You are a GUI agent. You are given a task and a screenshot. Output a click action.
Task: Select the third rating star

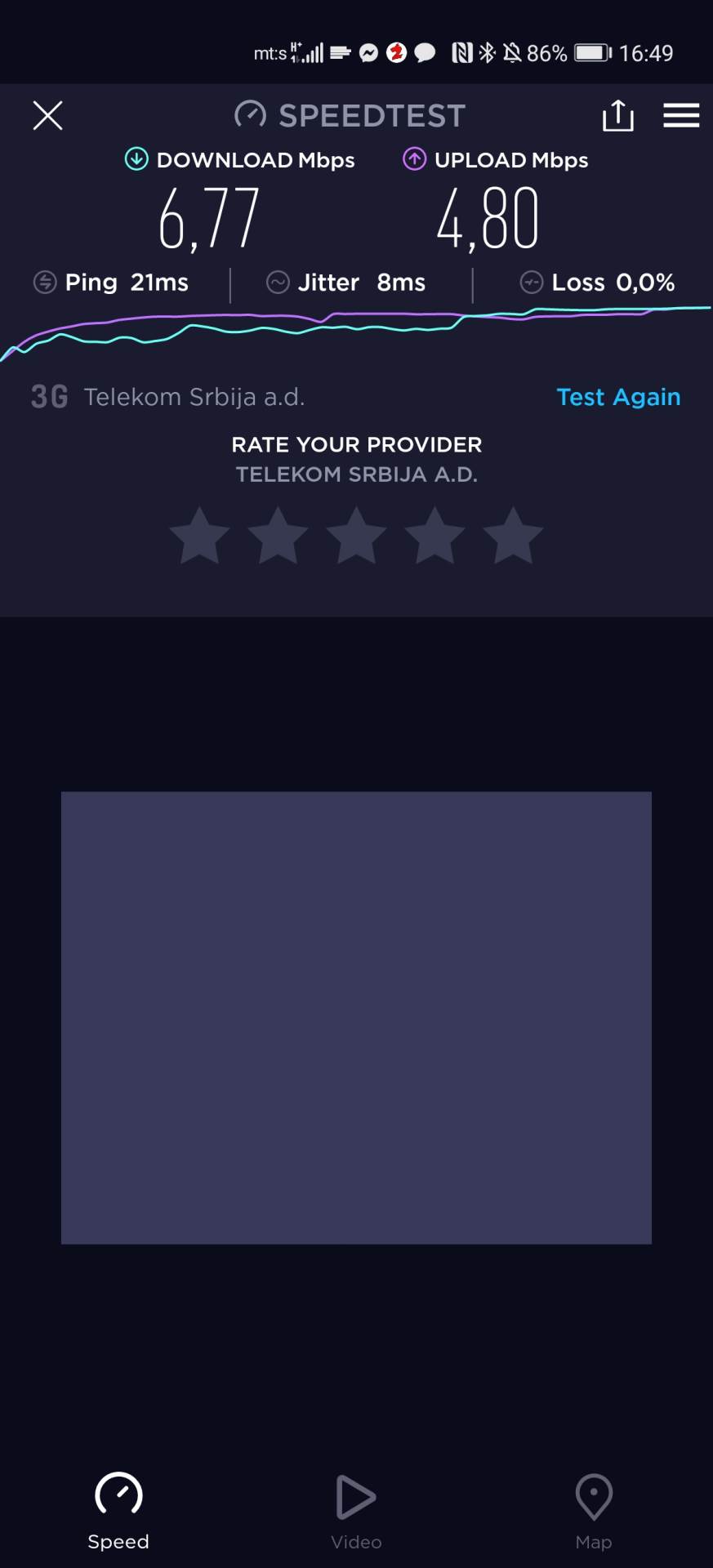click(x=356, y=535)
